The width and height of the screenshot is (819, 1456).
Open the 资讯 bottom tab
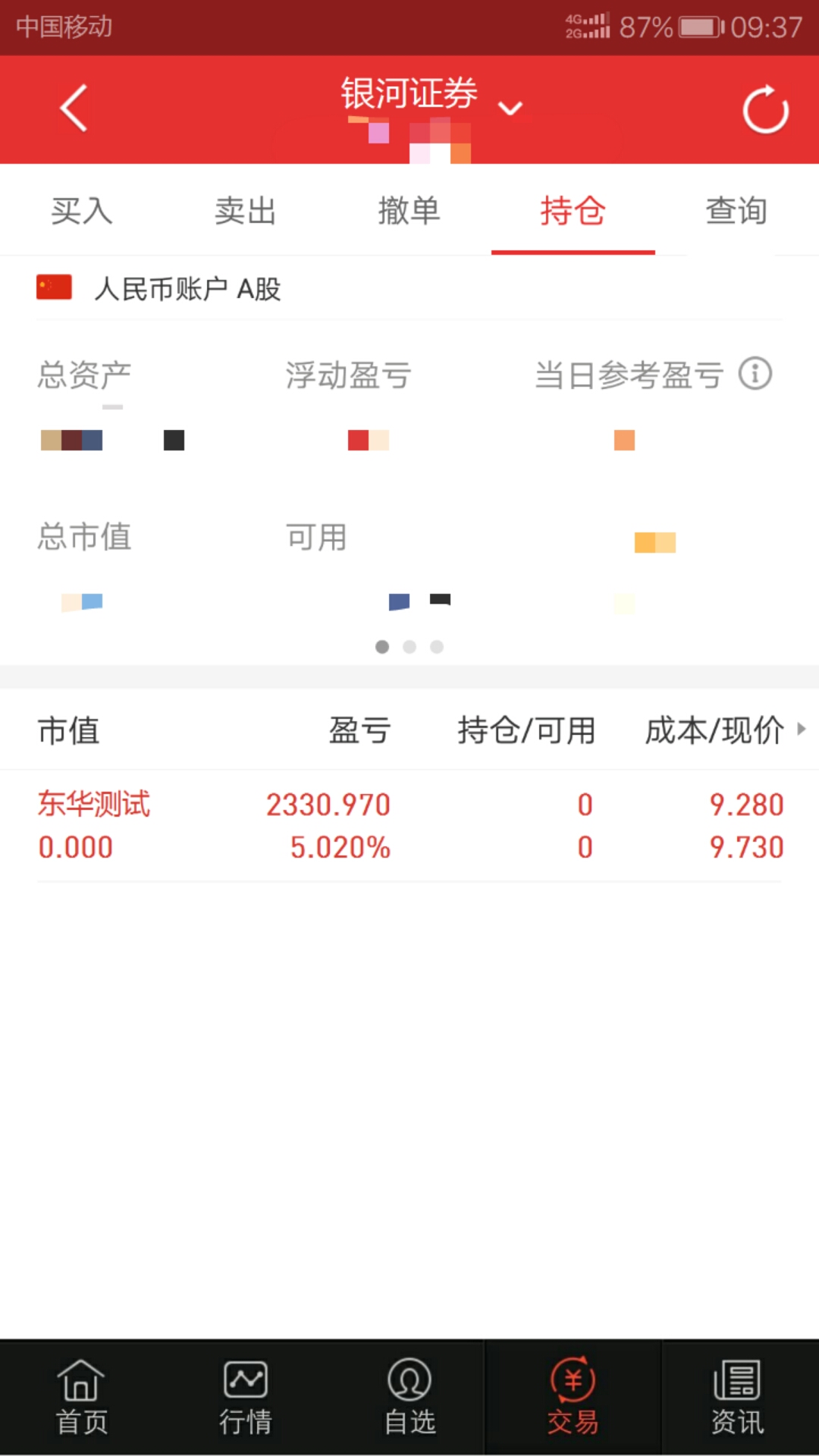click(737, 1398)
